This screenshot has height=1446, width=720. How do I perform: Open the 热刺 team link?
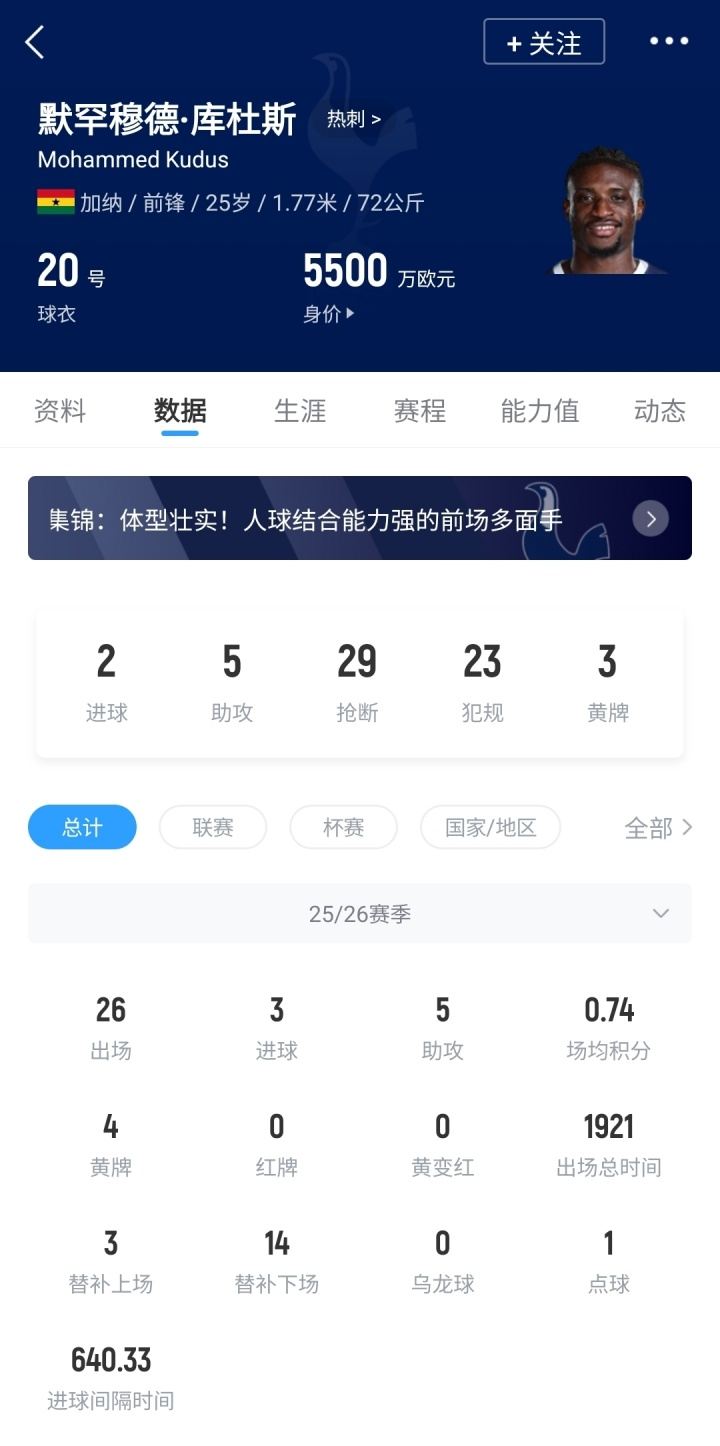(353, 119)
